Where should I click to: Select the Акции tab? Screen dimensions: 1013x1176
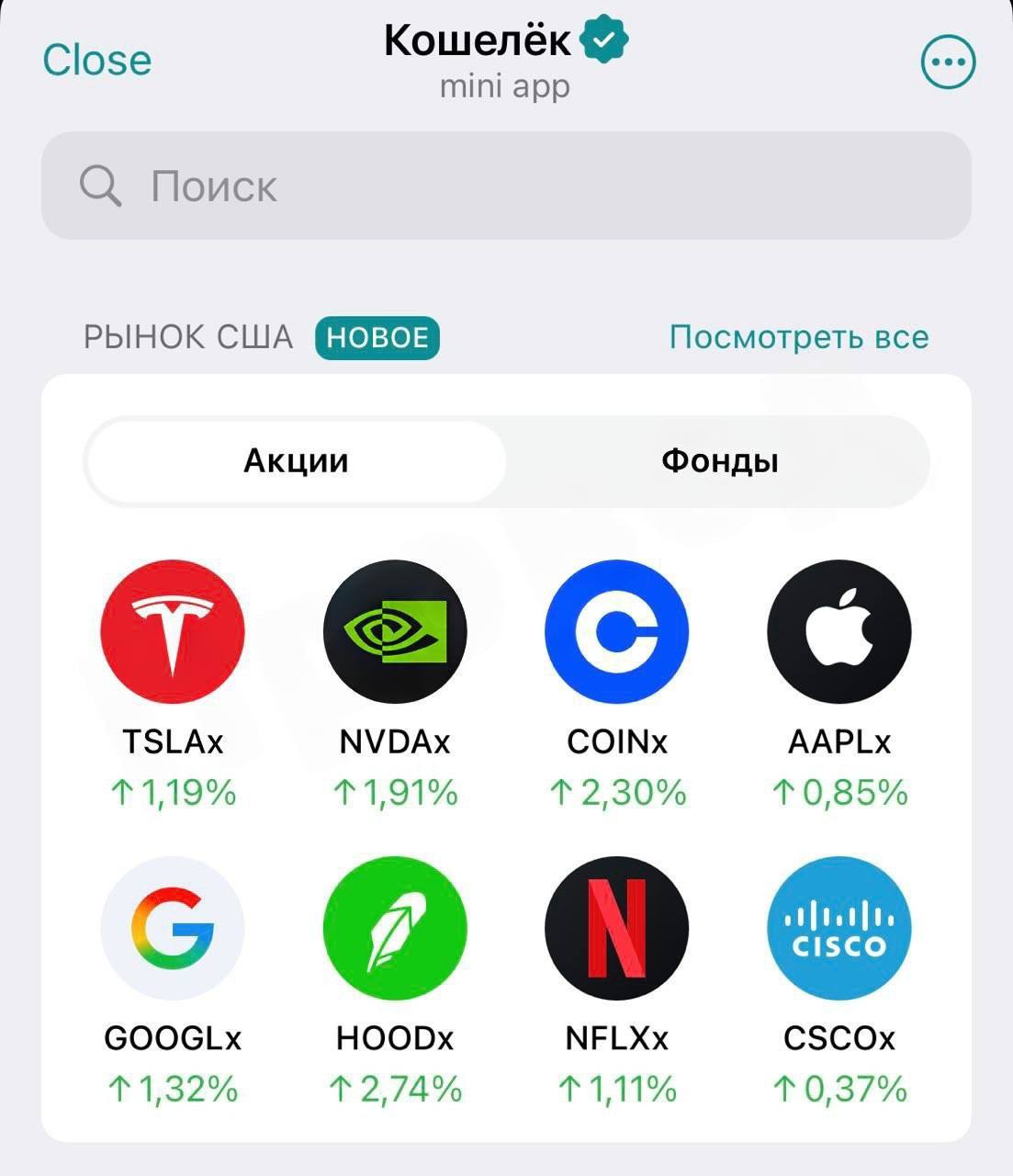pos(294,460)
